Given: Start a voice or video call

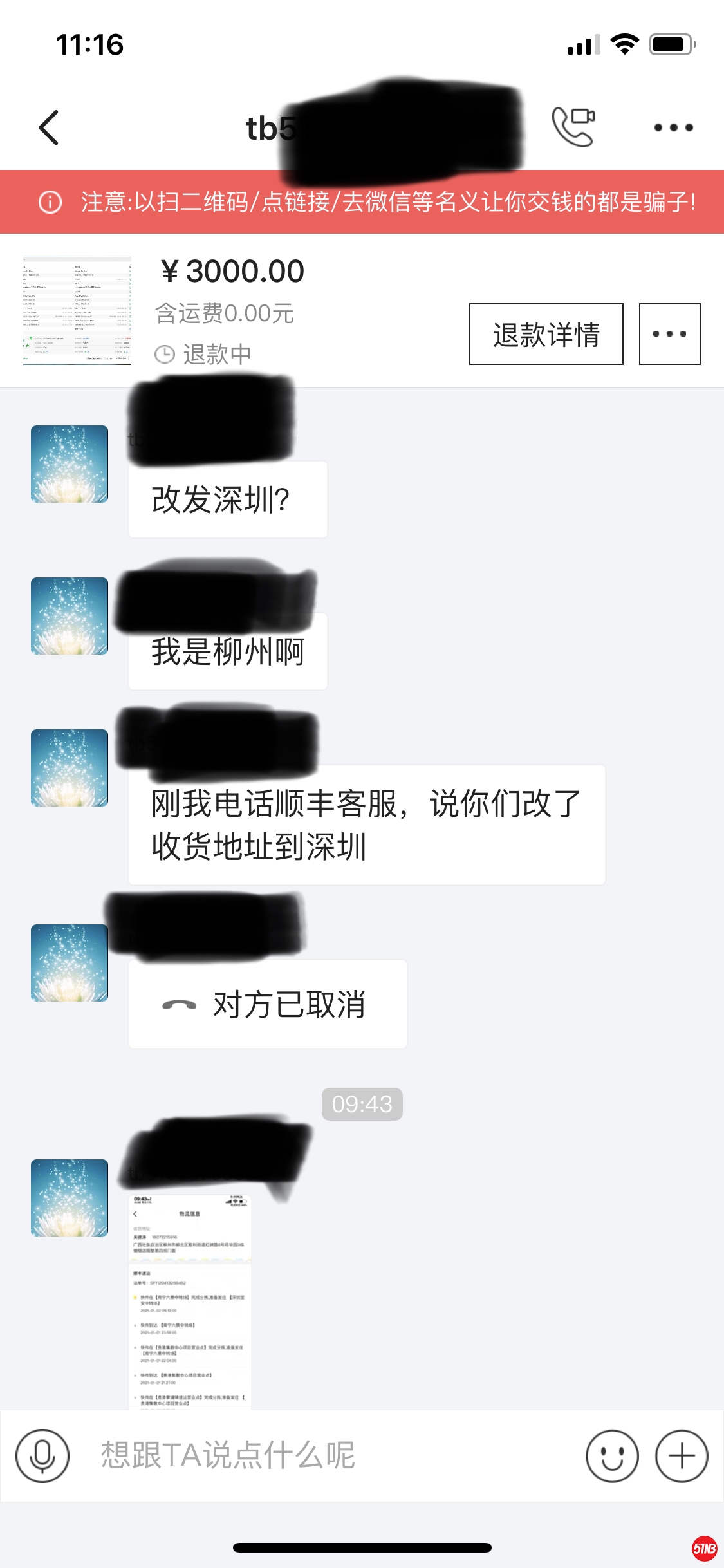Looking at the screenshot, I should pos(573,127).
